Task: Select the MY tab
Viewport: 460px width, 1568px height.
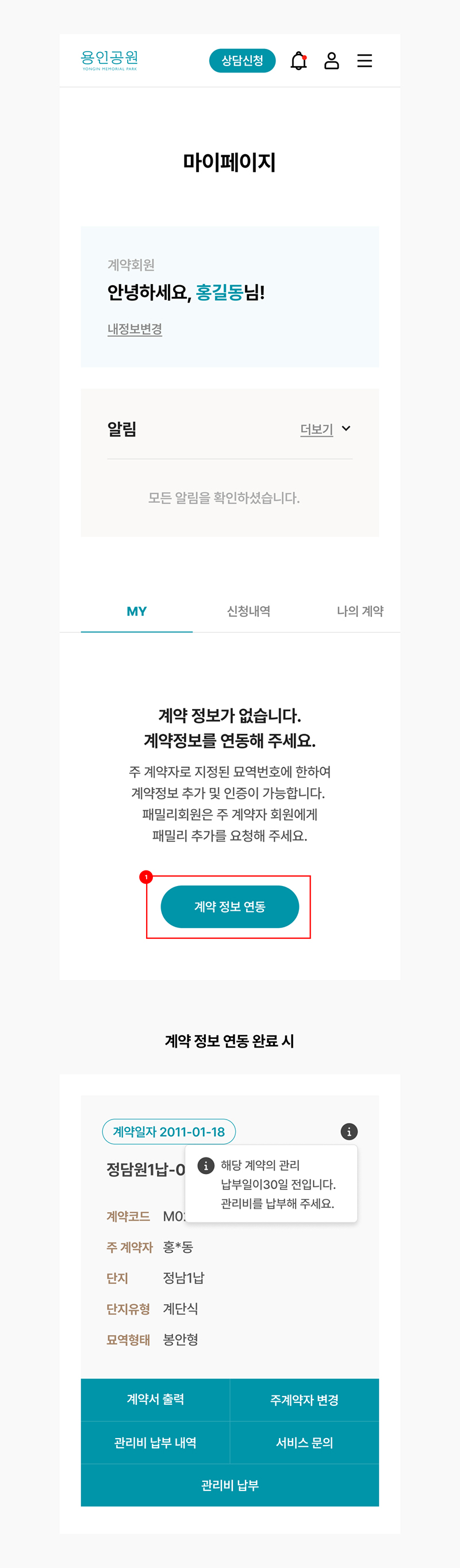Action: tap(137, 611)
